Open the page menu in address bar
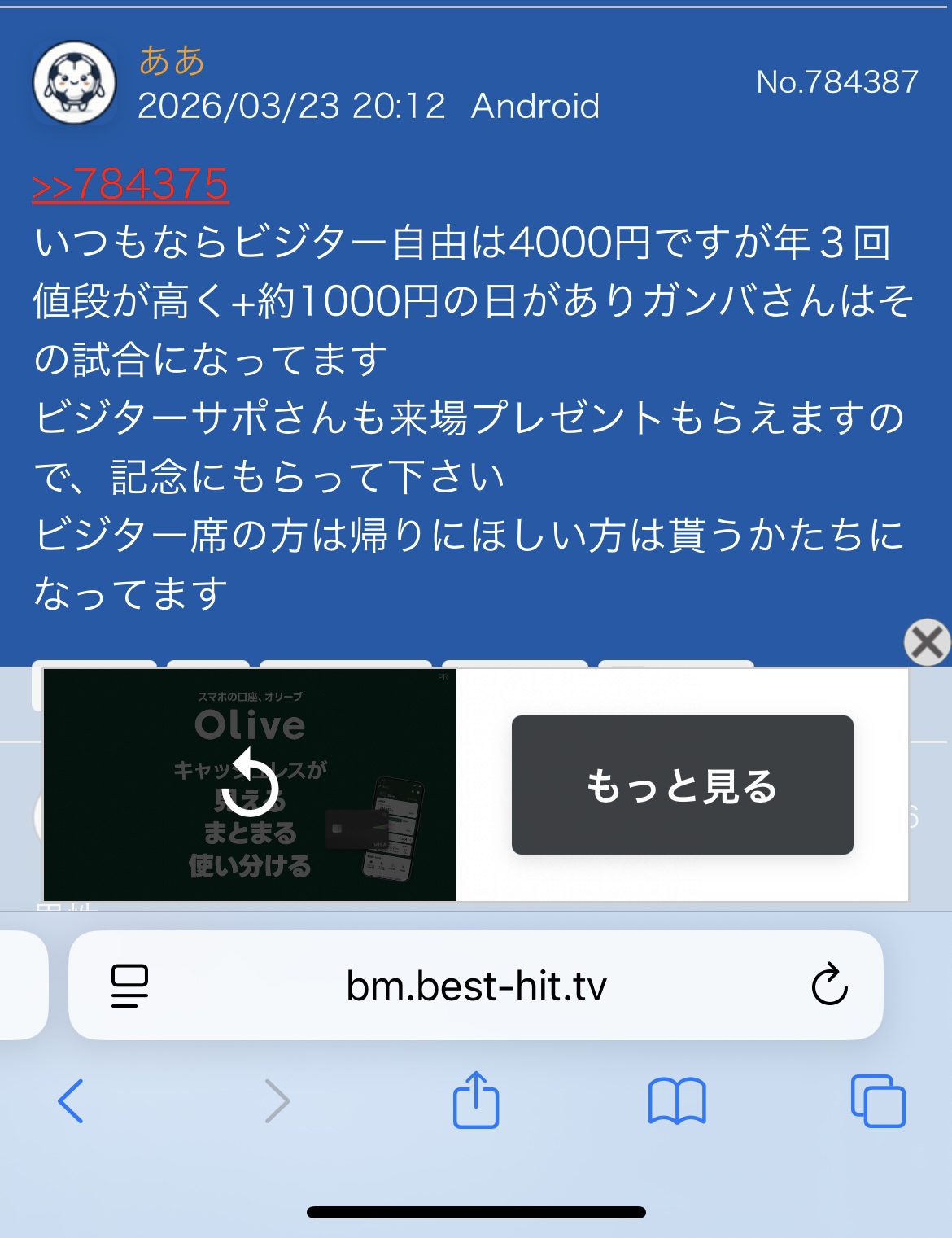952x1238 pixels. click(129, 986)
